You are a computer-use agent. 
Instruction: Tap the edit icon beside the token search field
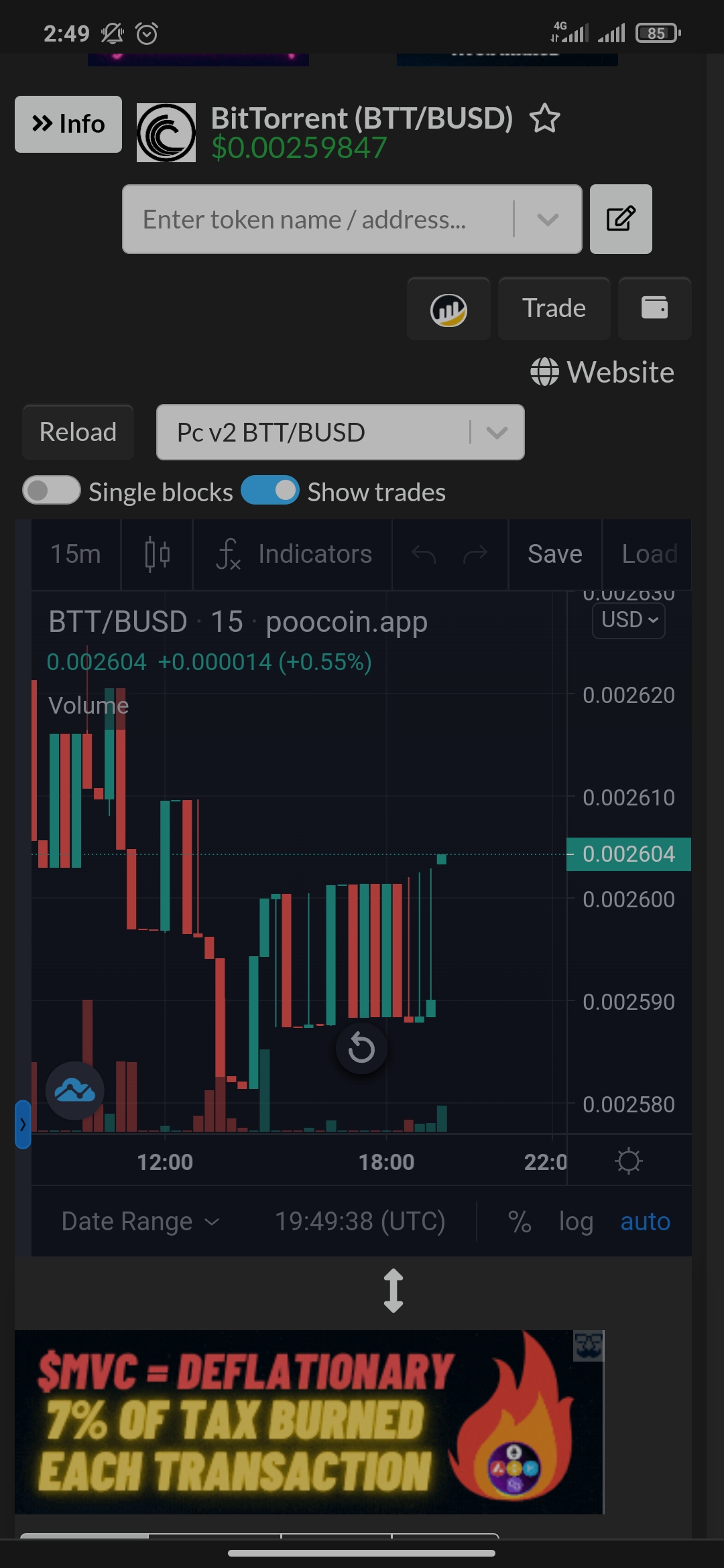[621, 219]
